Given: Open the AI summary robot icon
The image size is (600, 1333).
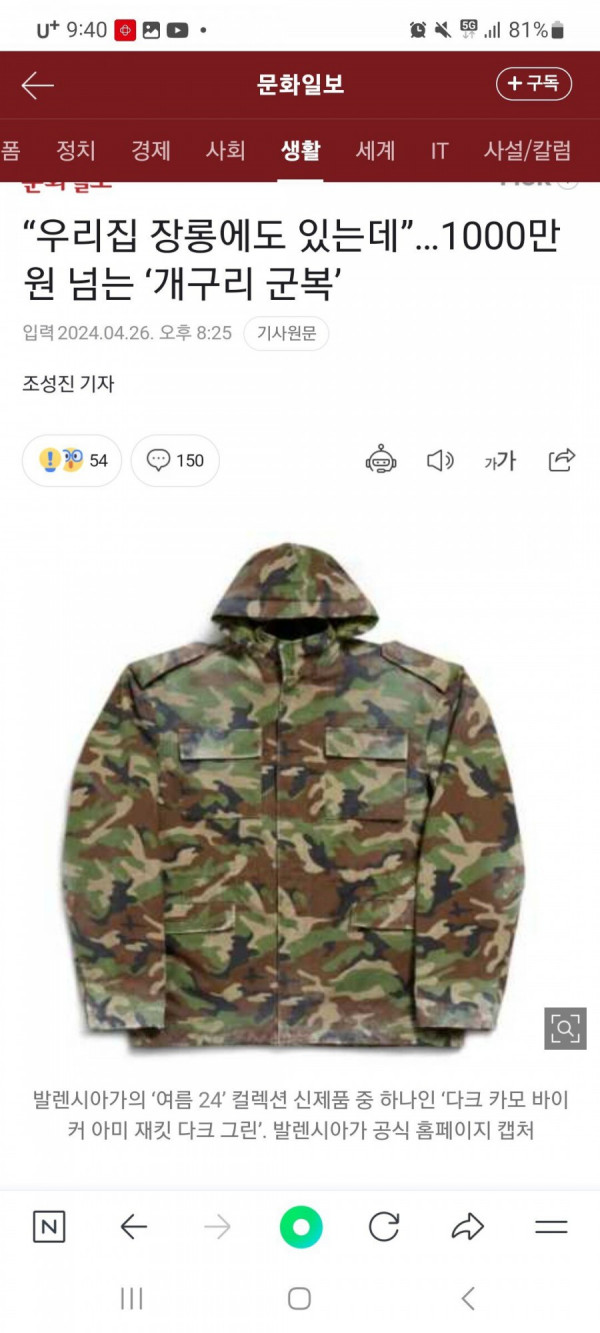Looking at the screenshot, I should [381, 460].
